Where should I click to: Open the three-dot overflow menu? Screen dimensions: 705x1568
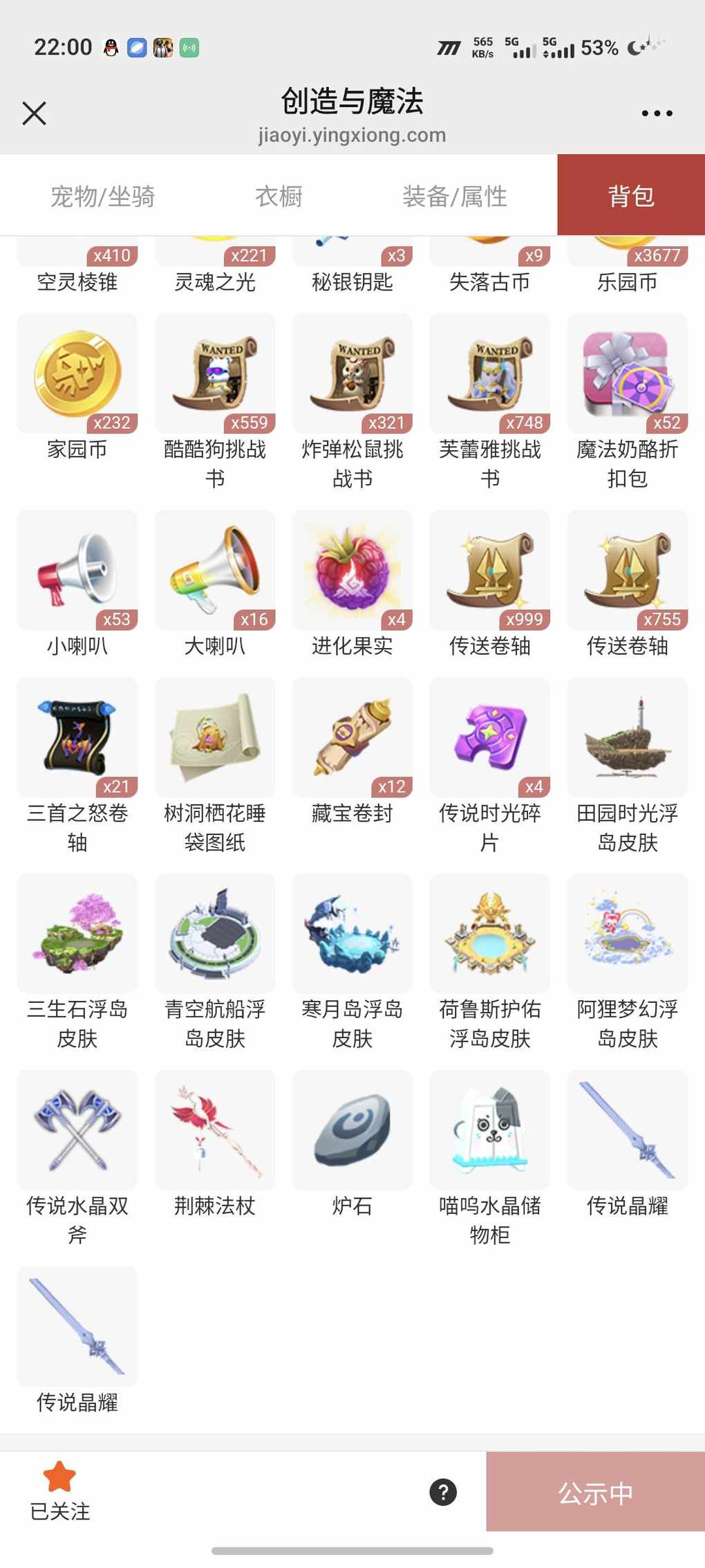tap(657, 113)
